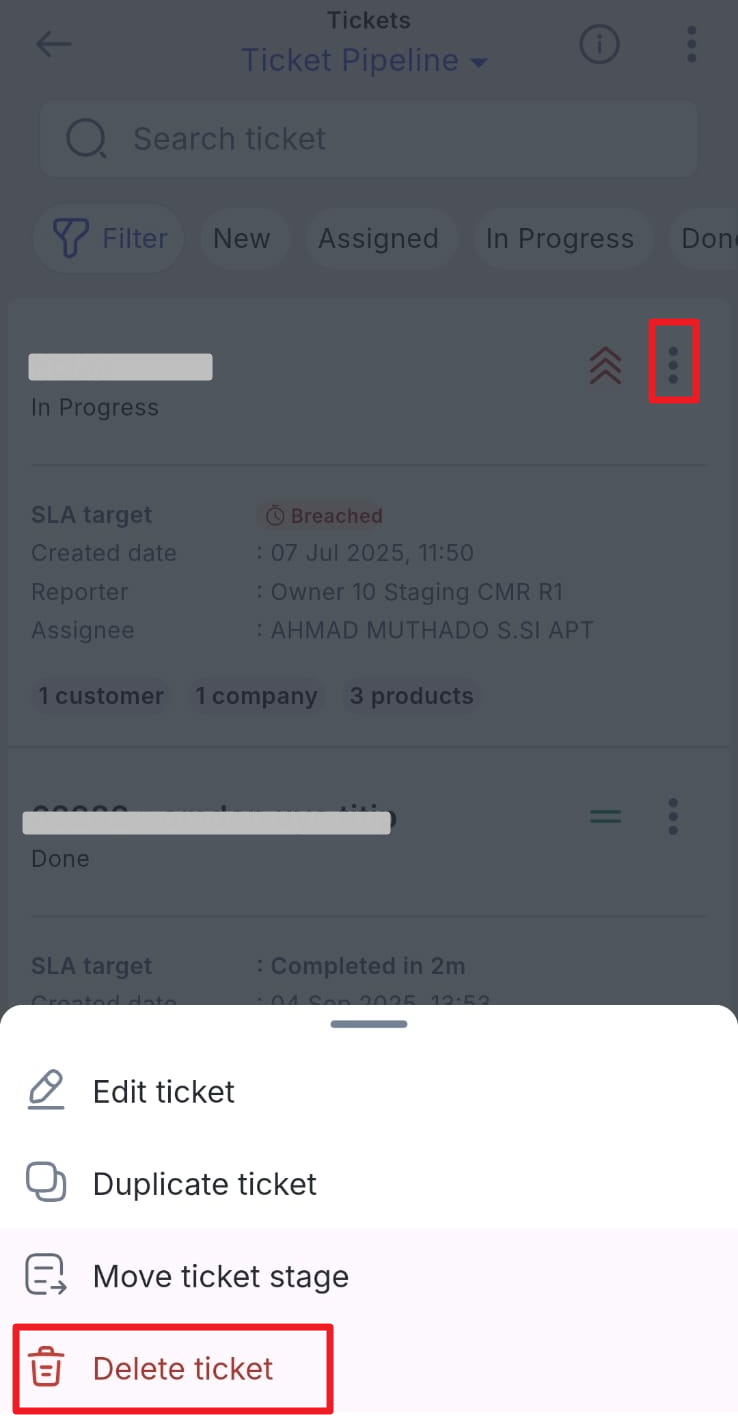738x1428 pixels.
Task: Open Move ticket stage
Action: pos(220,1276)
